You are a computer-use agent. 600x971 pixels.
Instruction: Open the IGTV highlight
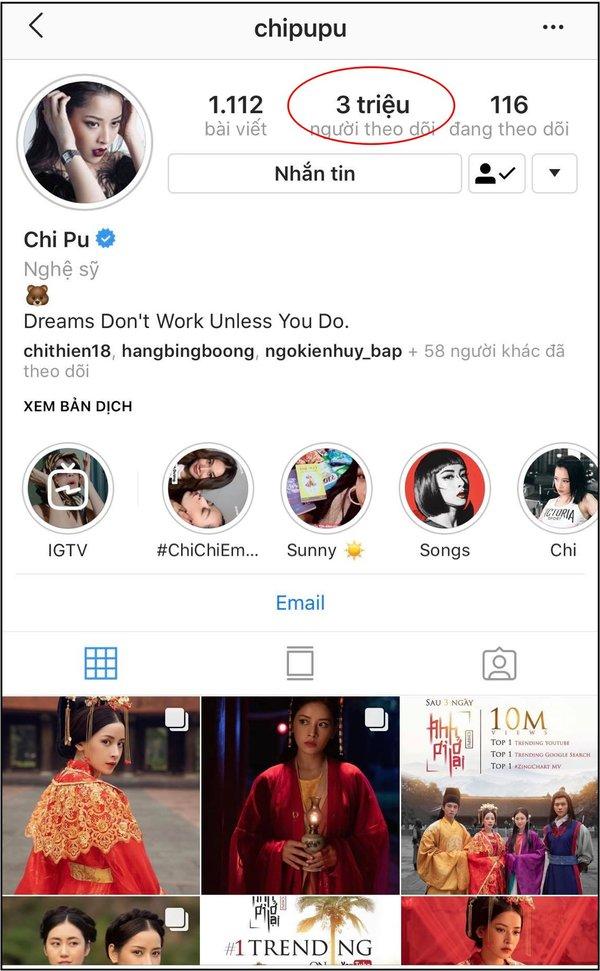point(68,488)
